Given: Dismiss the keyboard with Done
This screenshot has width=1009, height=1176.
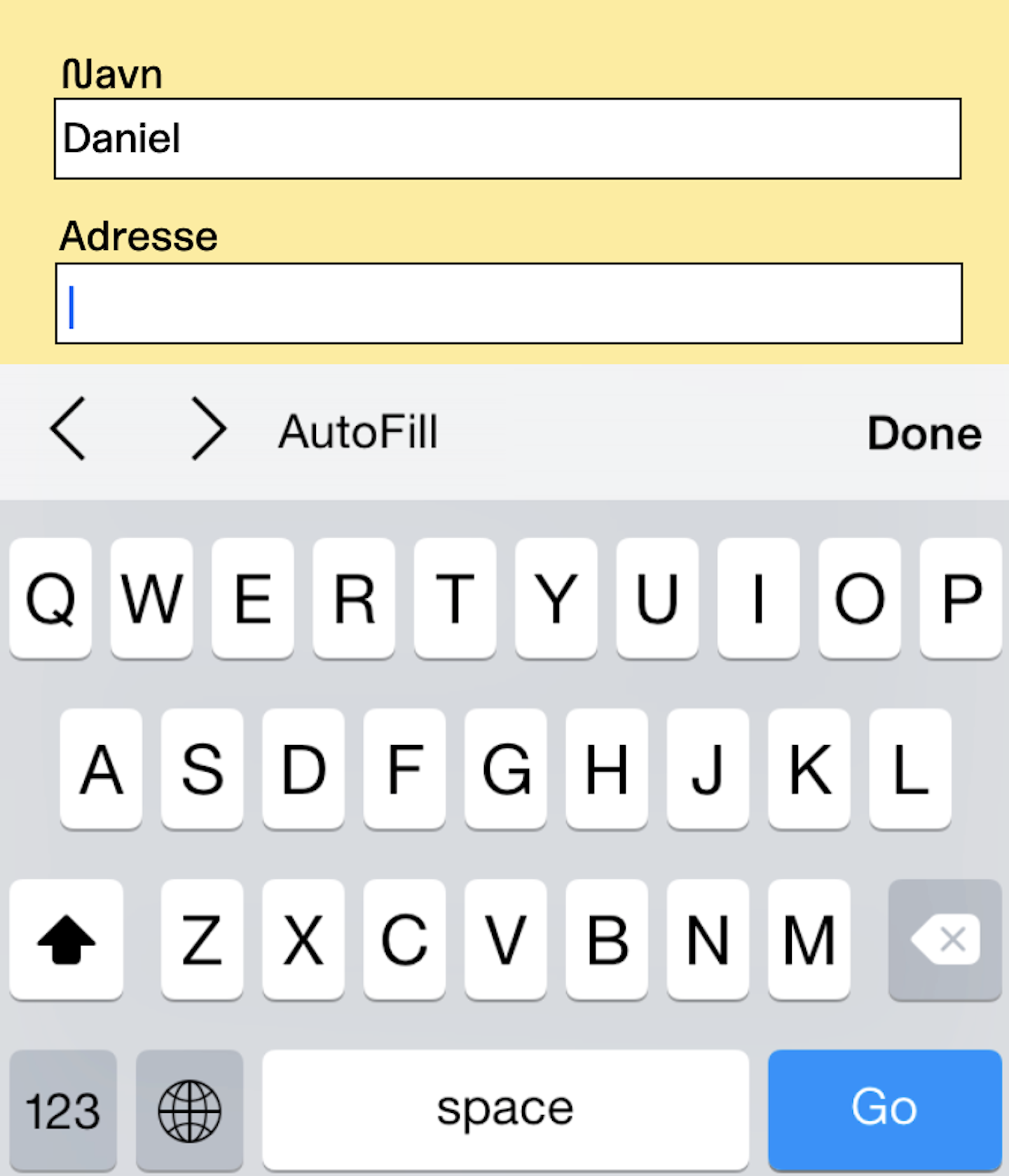Looking at the screenshot, I should (x=924, y=433).
